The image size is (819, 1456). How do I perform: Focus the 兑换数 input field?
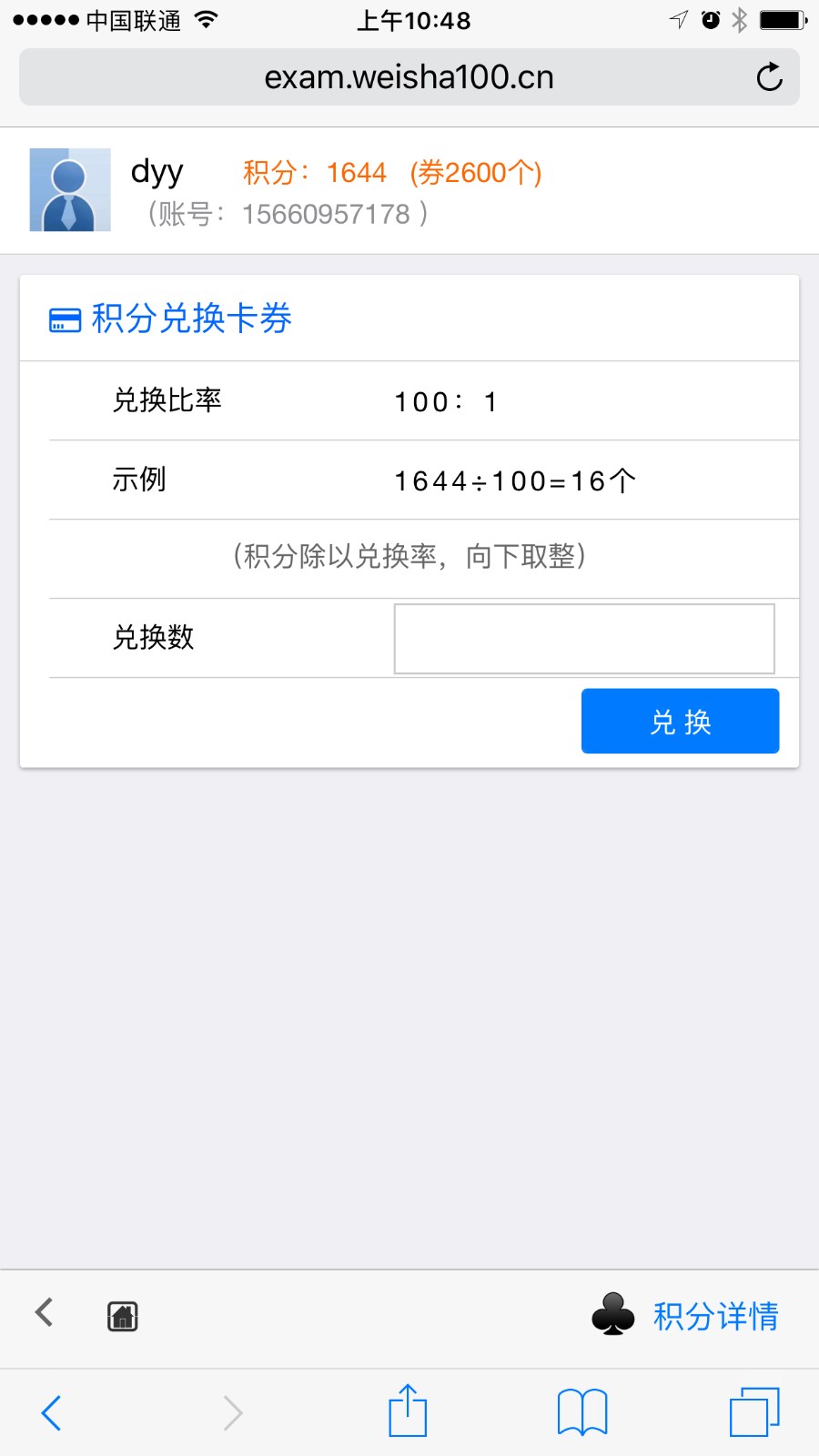(x=583, y=639)
